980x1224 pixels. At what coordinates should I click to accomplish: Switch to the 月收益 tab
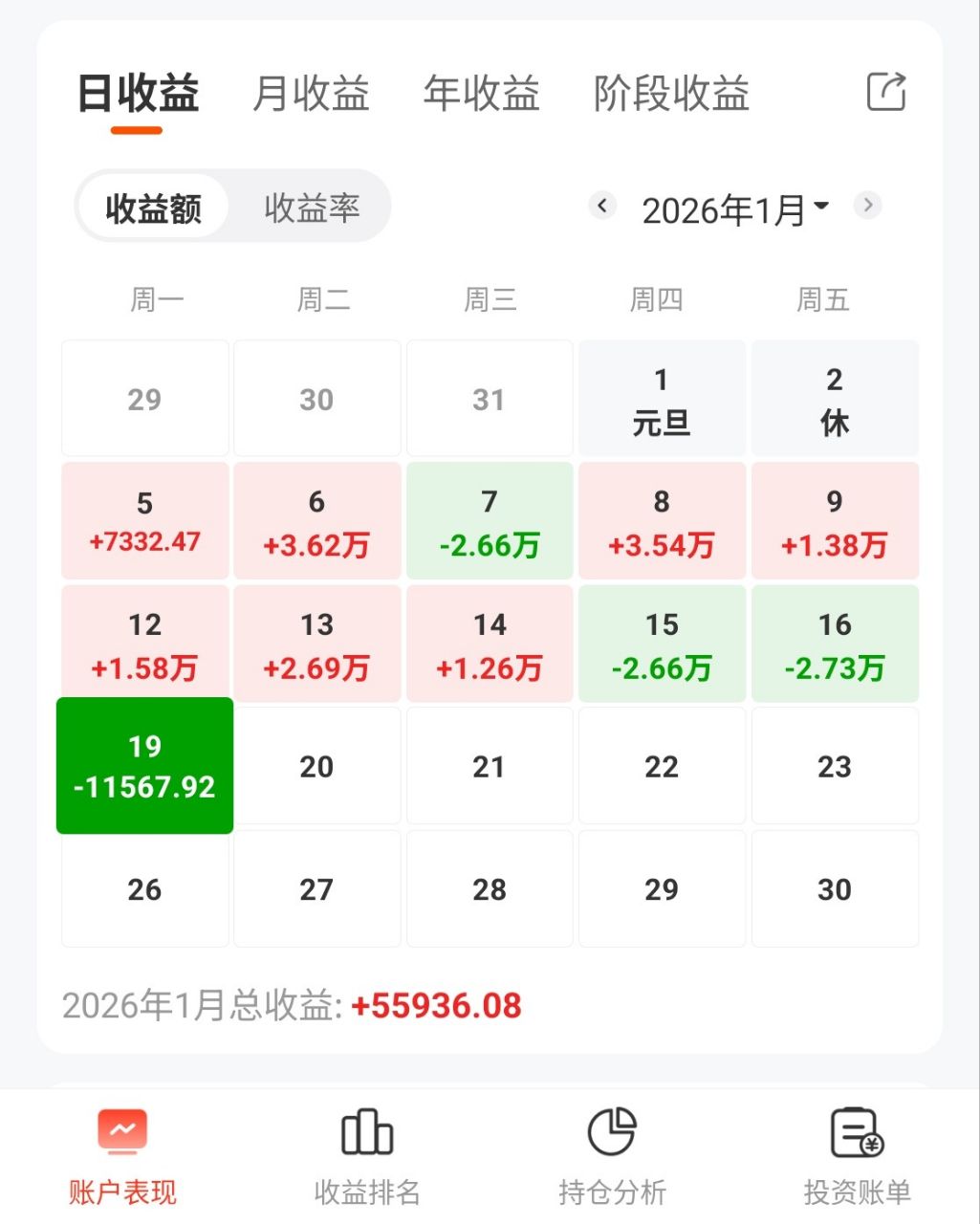[x=311, y=95]
